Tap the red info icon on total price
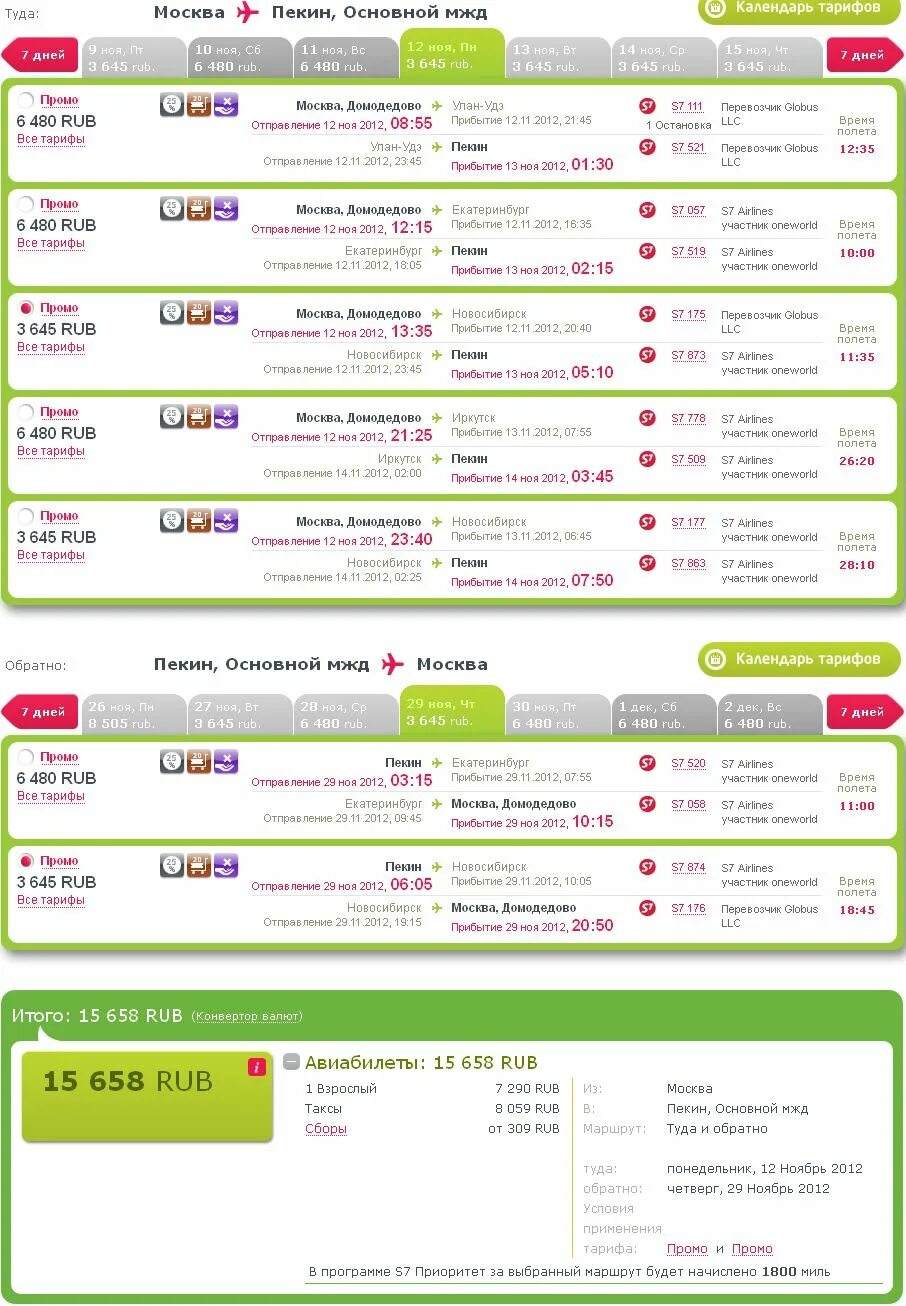The width and height of the screenshot is (906, 1306). 257,1067
